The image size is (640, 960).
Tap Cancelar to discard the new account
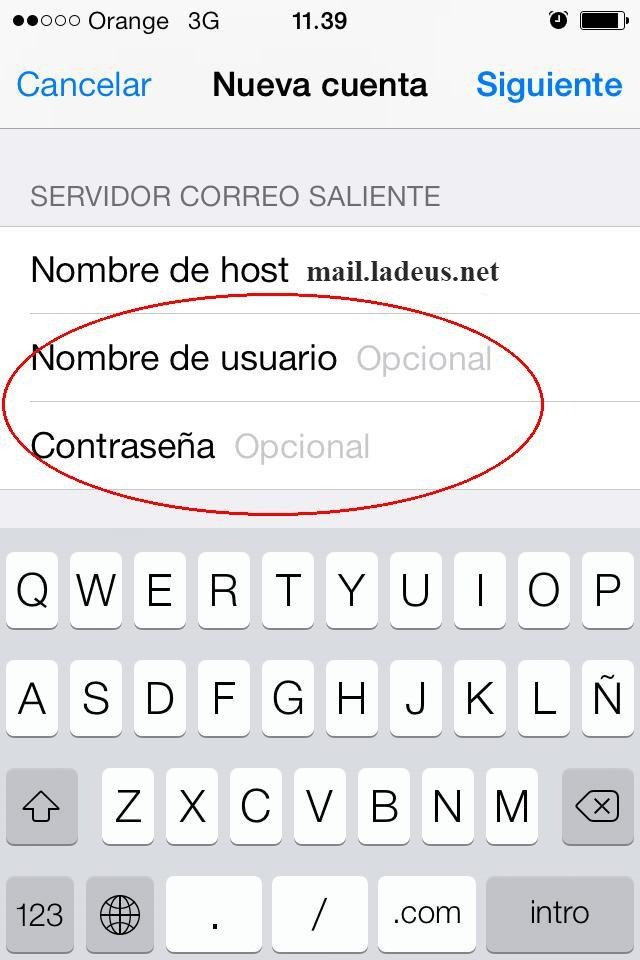tap(84, 85)
